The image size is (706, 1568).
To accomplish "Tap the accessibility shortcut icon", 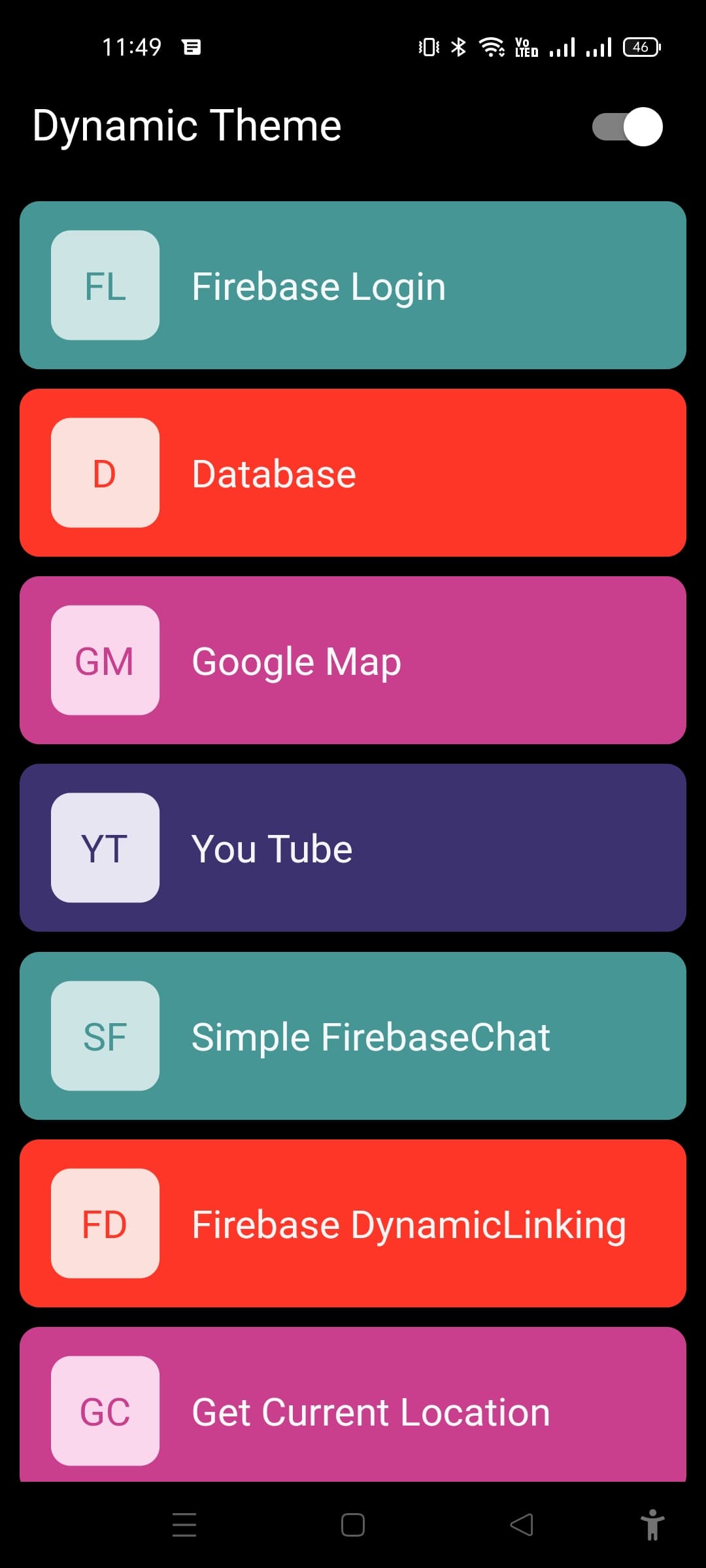I will click(x=652, y=1525).
